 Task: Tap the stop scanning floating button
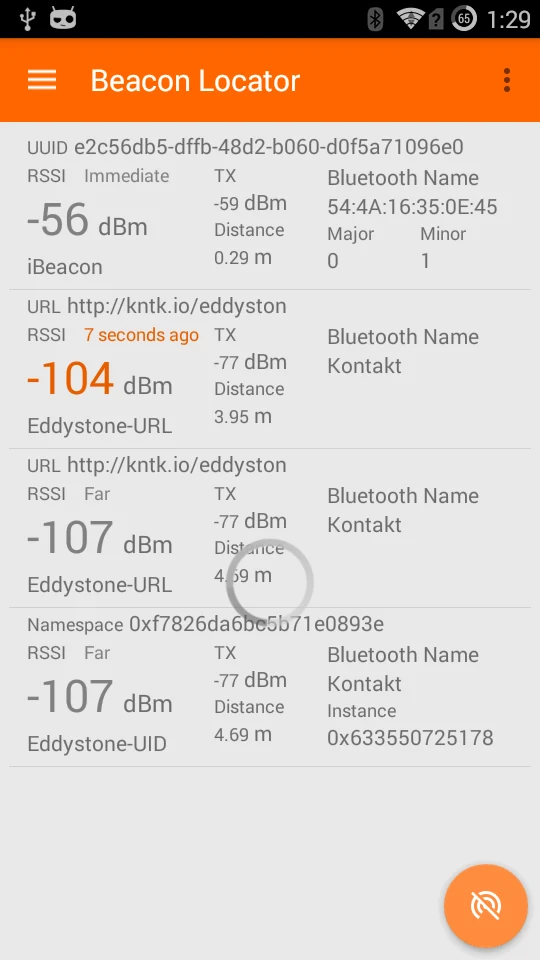pyautogui.click(x=486, y=906)
